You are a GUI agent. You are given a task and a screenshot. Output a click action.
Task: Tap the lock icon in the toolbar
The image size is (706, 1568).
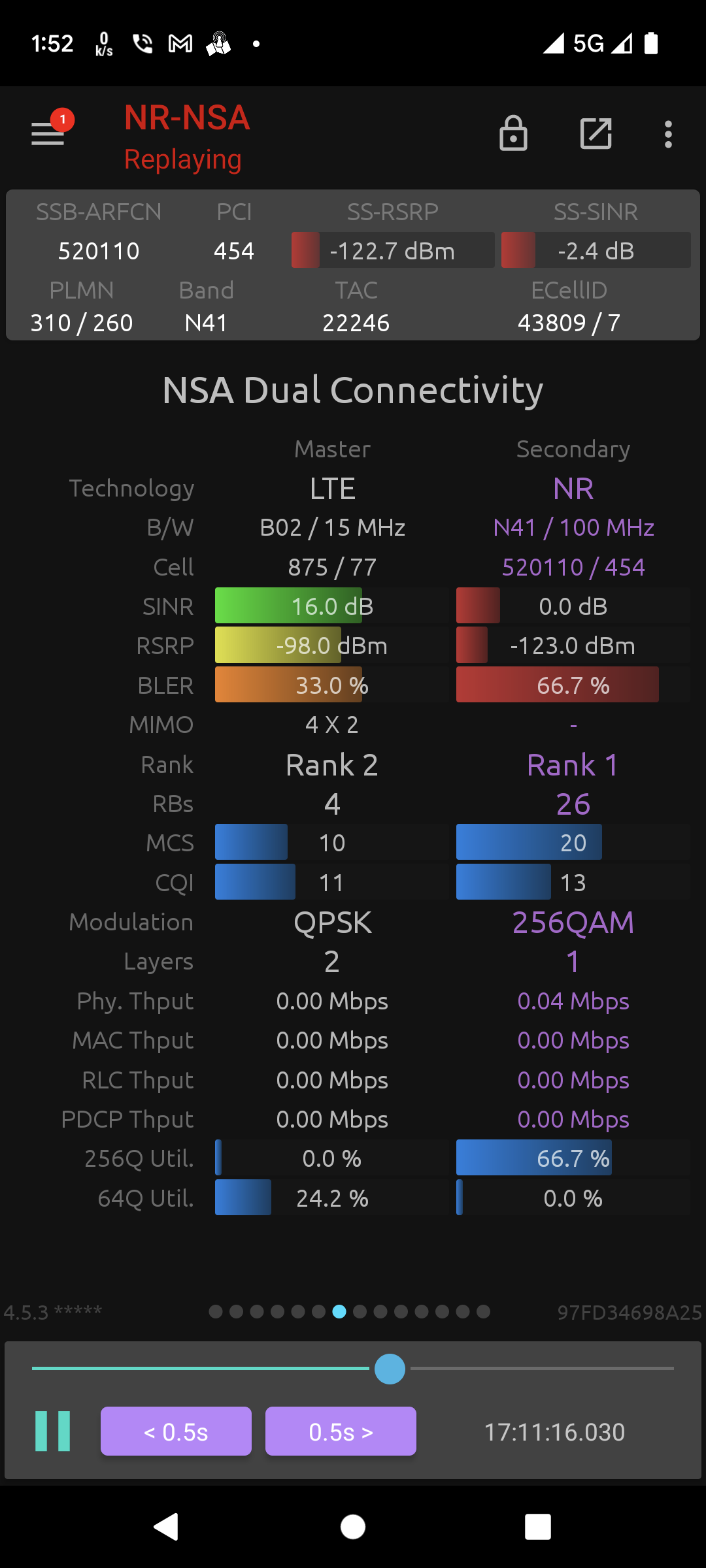click(x=513, y=134)
